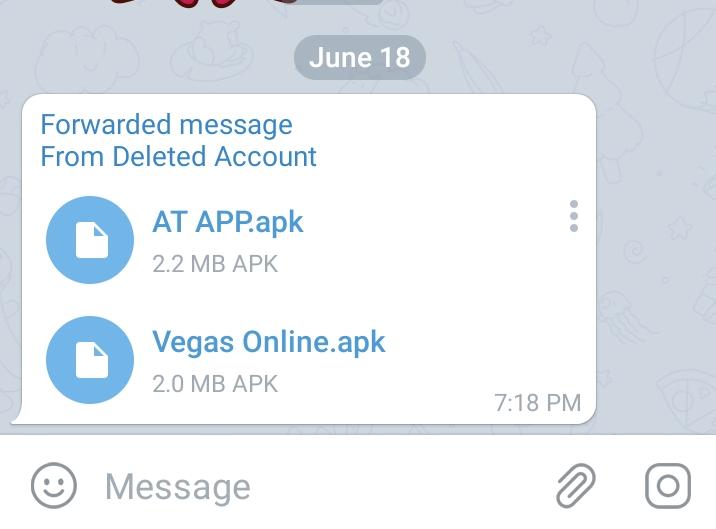The height and width of the screenshot is (529, 716).
Task: Attach a file with the paperclip
Action: tap(576, 486)
